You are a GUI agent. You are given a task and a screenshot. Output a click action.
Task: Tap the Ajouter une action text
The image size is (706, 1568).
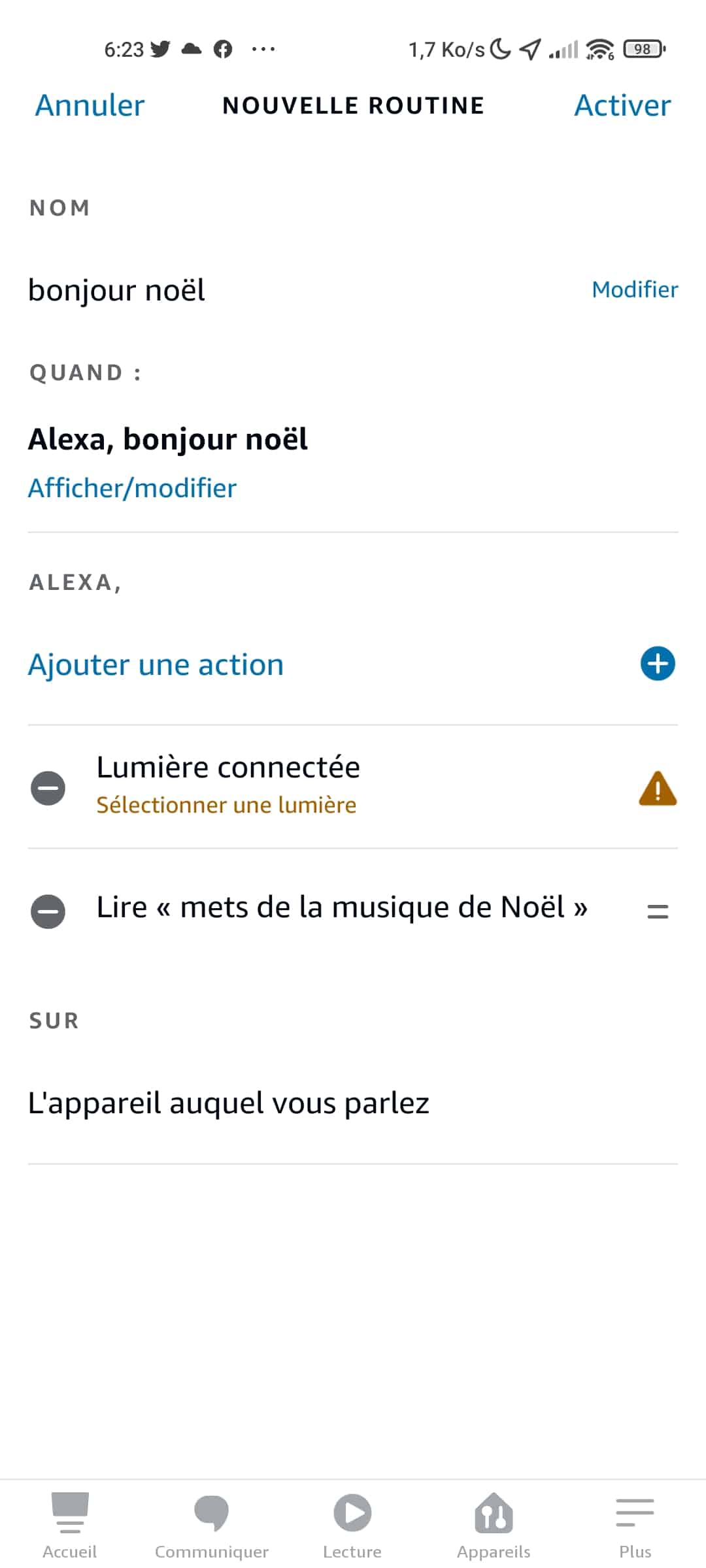(x=156, y=664)
